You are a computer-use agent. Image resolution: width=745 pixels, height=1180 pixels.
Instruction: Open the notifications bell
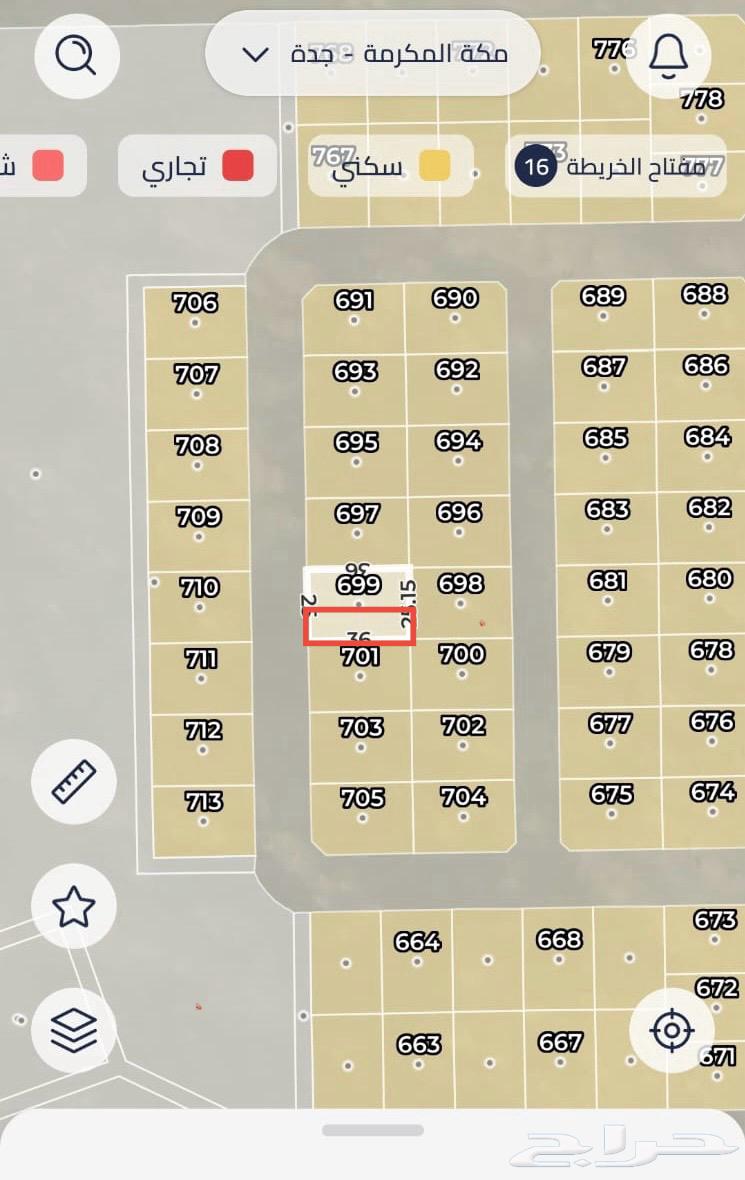tap(668, 55)
